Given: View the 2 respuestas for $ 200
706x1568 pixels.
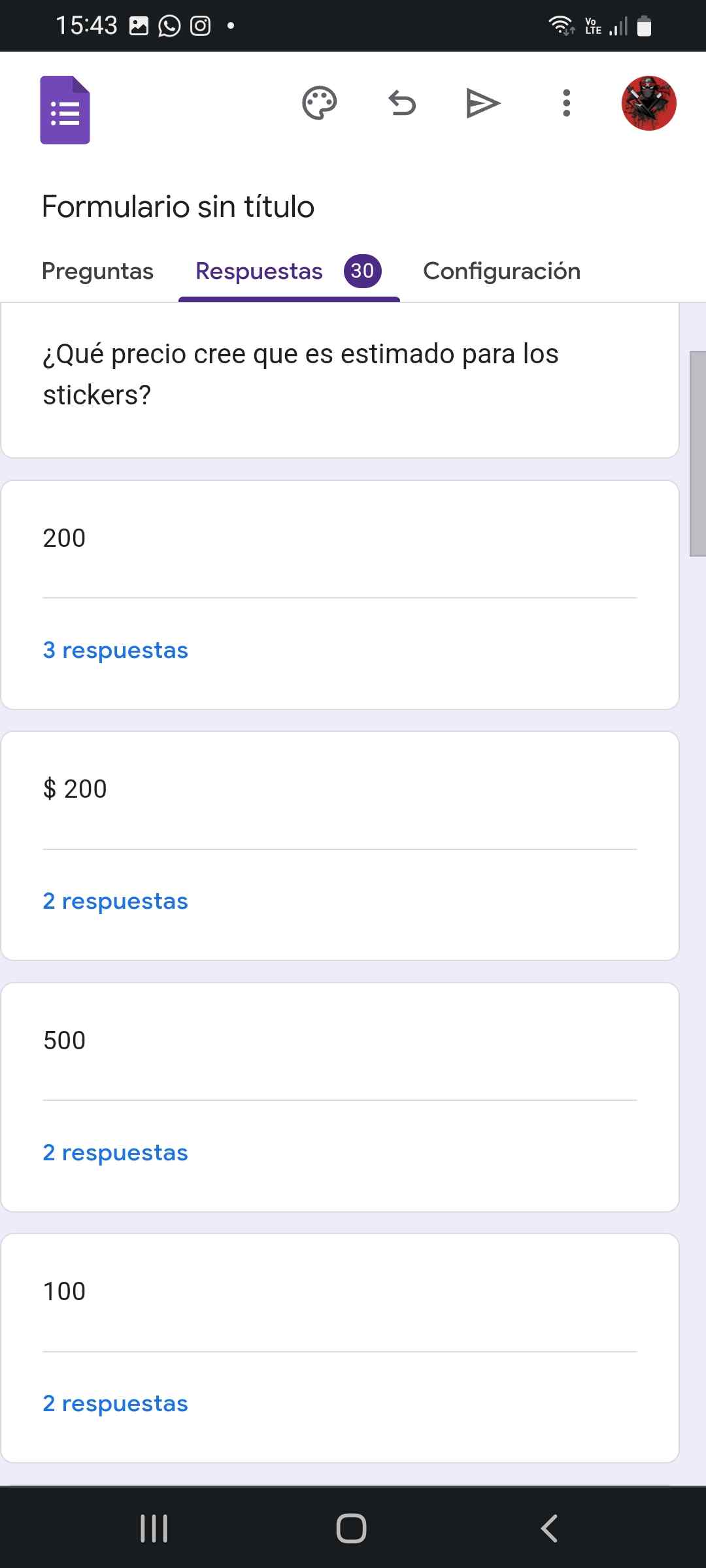Looking at the screenshot, I should [115, 902].
